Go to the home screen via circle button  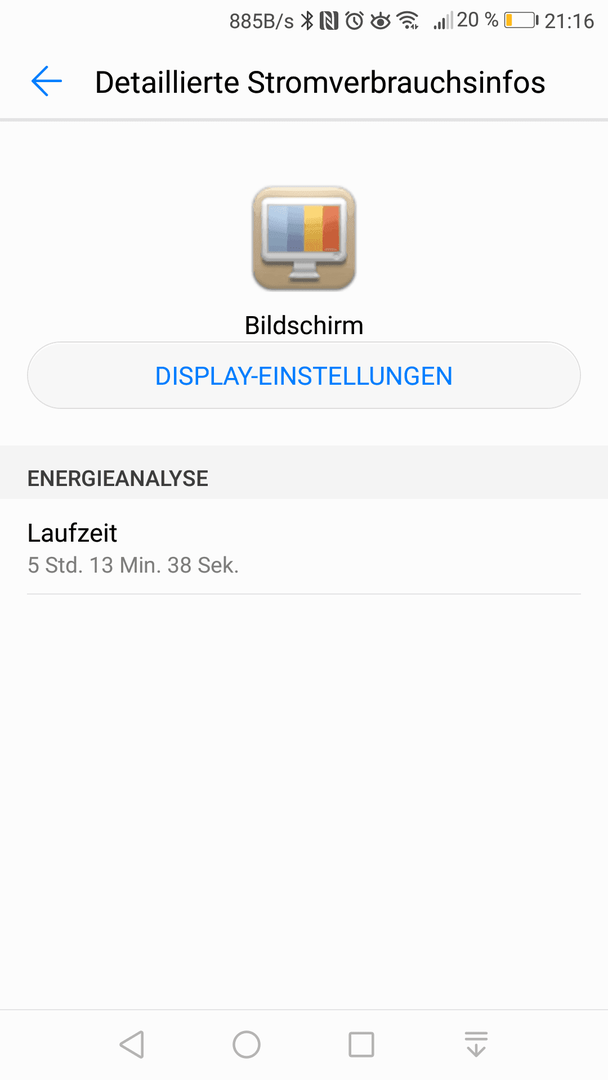click(247, 1044)
